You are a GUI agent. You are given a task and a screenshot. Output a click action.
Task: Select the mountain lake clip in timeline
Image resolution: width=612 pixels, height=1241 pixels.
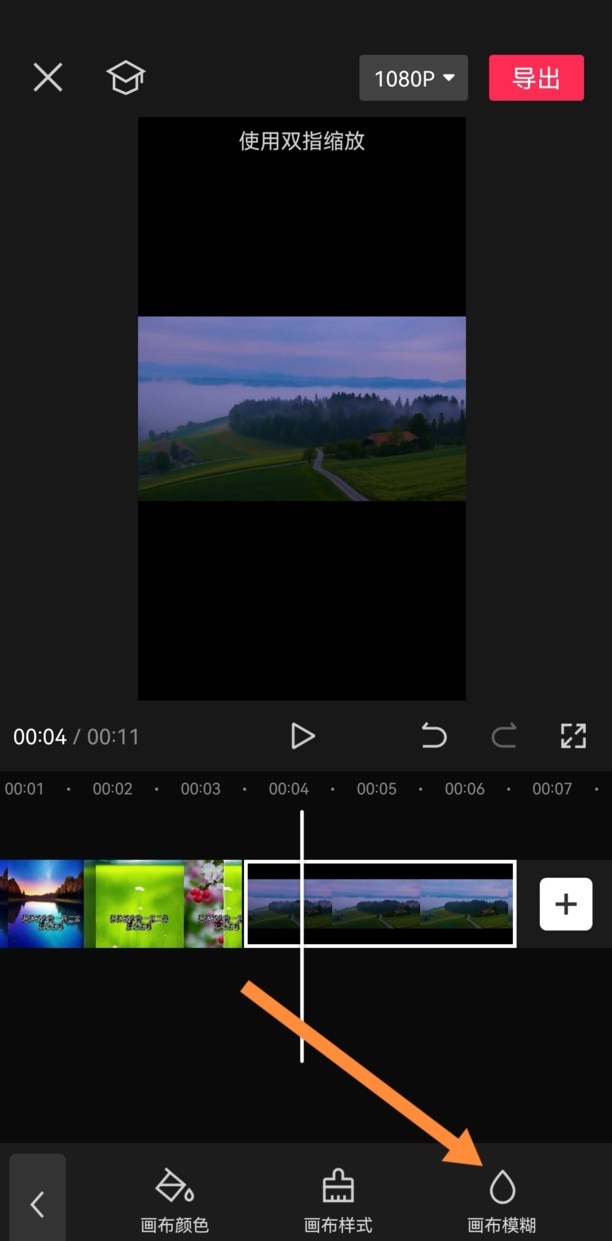point(42,904)
